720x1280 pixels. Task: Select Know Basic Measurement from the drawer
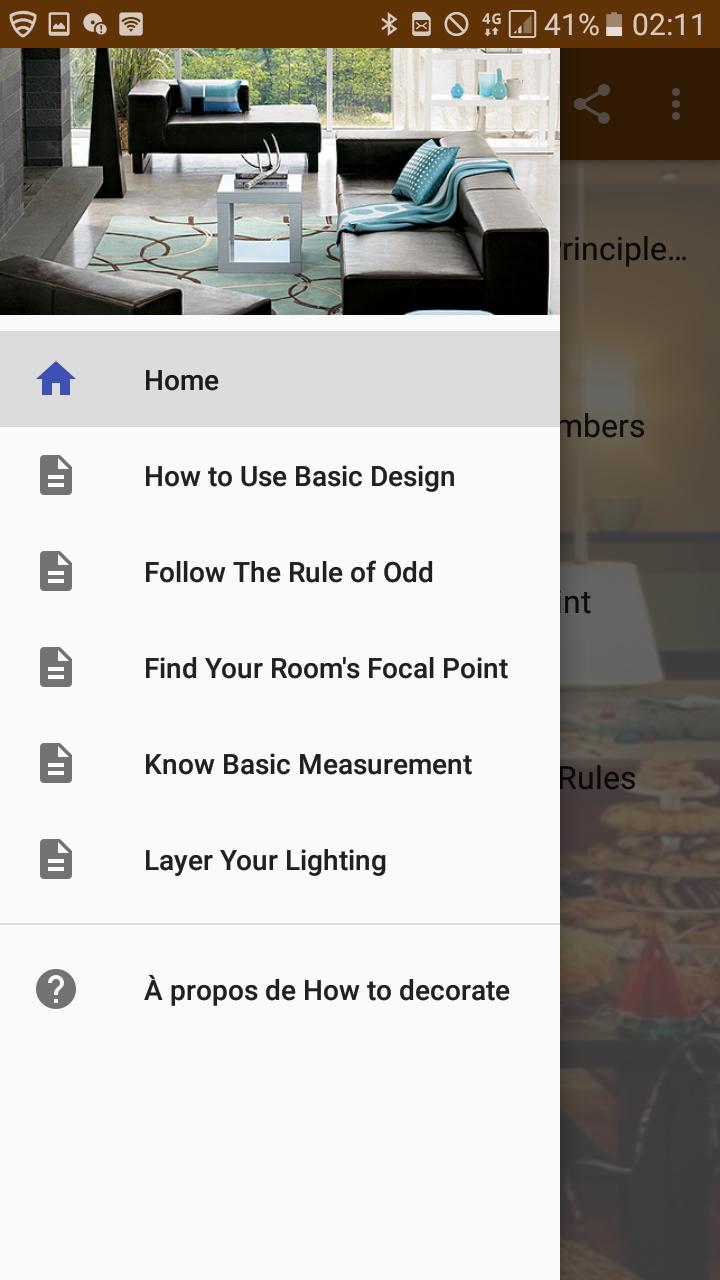point(308,764)
